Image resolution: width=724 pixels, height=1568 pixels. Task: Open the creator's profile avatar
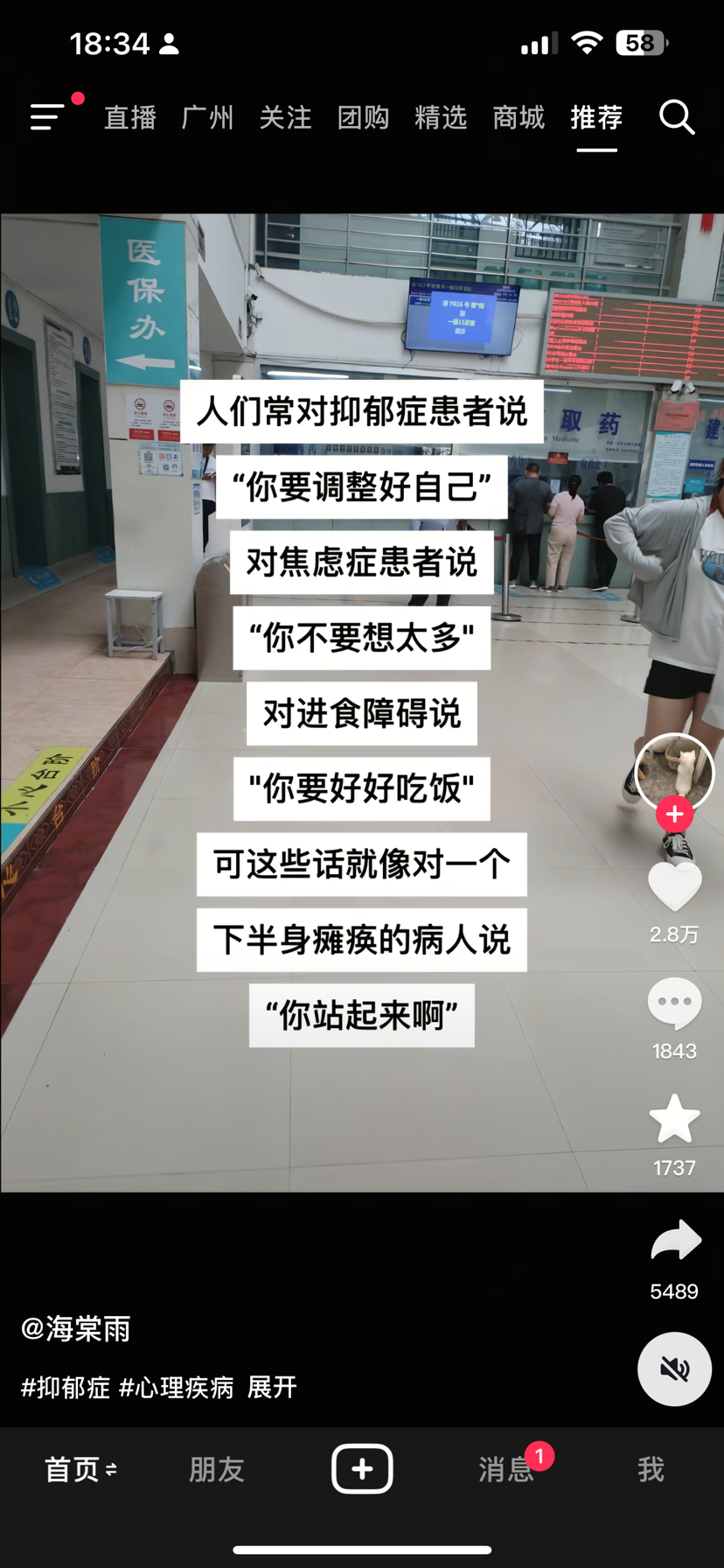(x=674, y=772)
